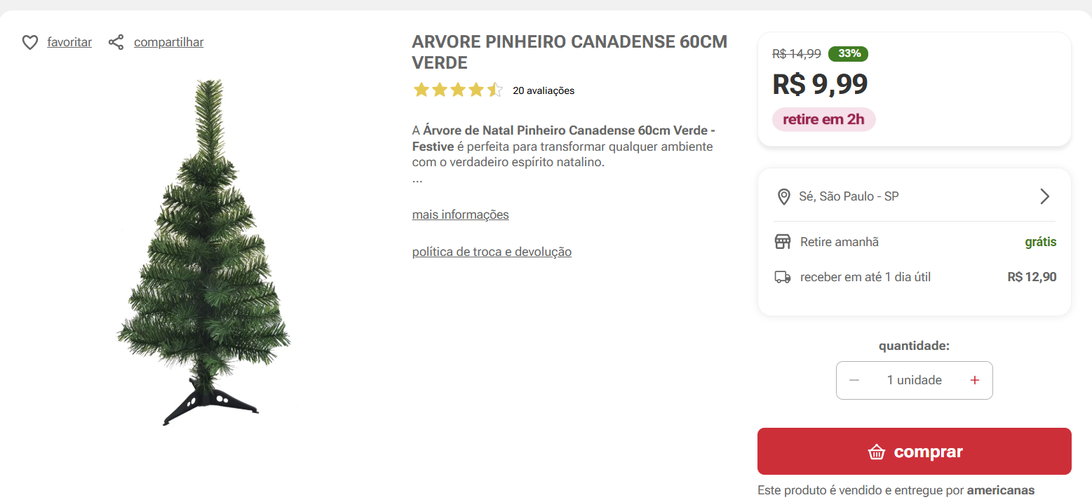Open the mais informações link
This screenshot has width=1092, height=500.
click(x=460, y=215)
